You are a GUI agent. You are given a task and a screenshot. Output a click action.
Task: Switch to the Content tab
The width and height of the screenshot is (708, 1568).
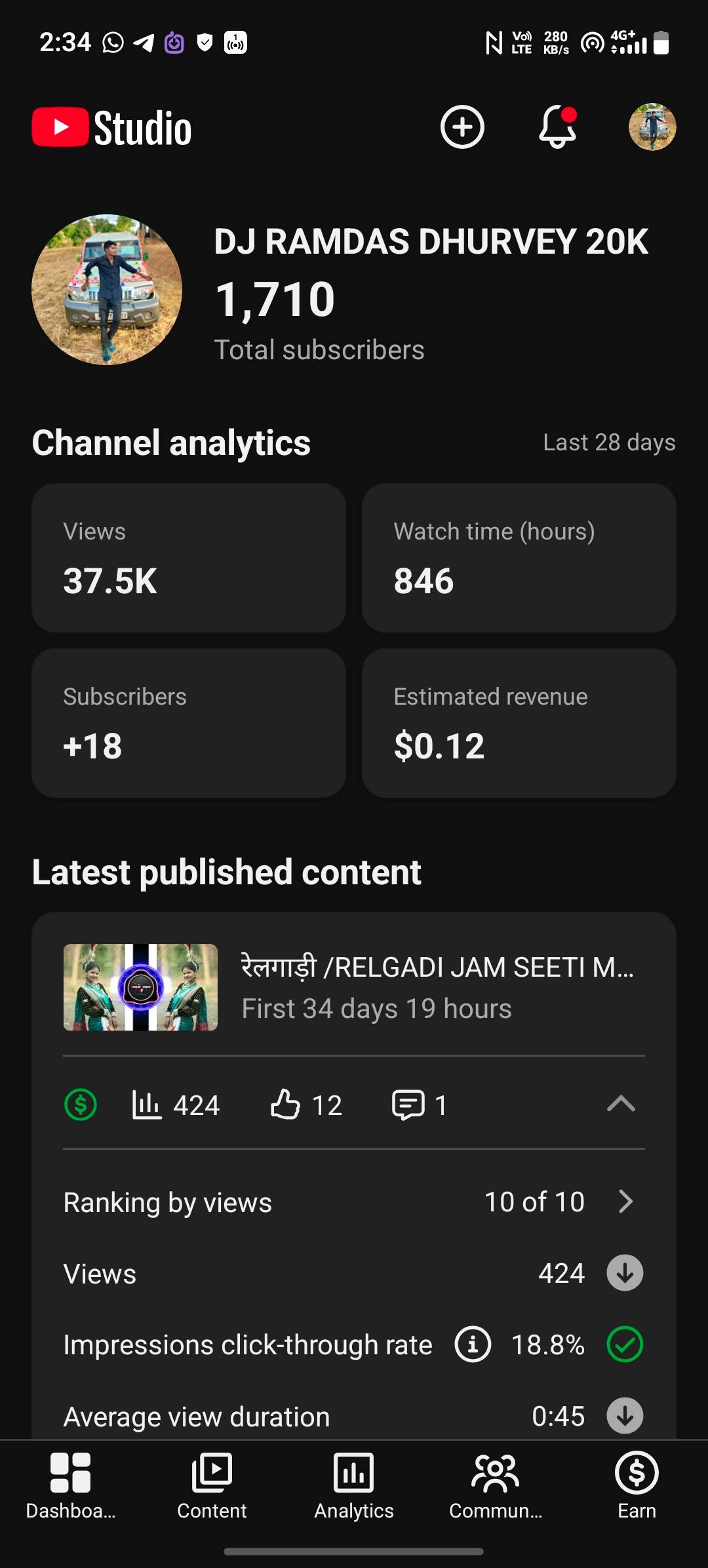[x=212, y=1486]
